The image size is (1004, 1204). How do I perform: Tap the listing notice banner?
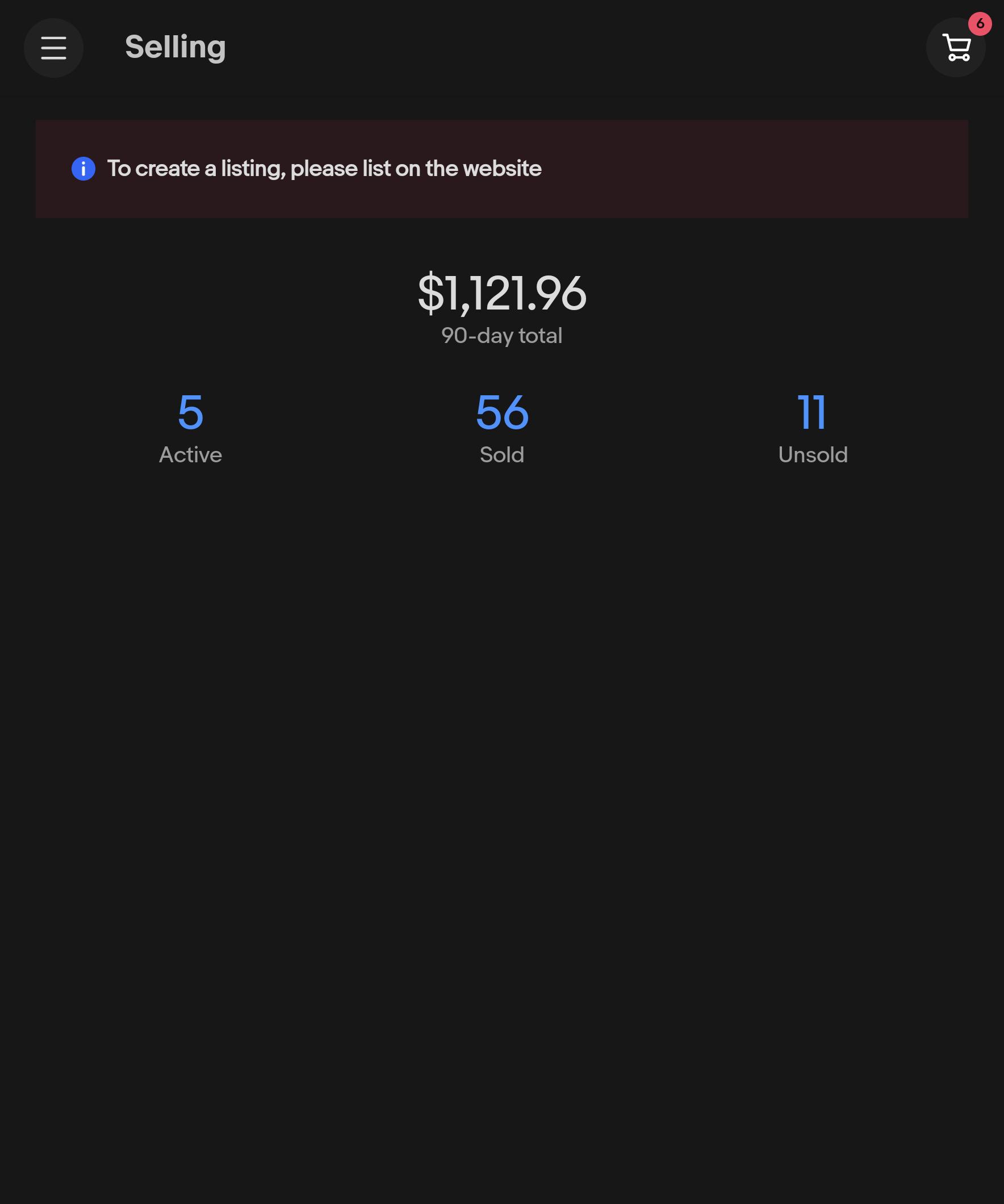click(501, 169)
